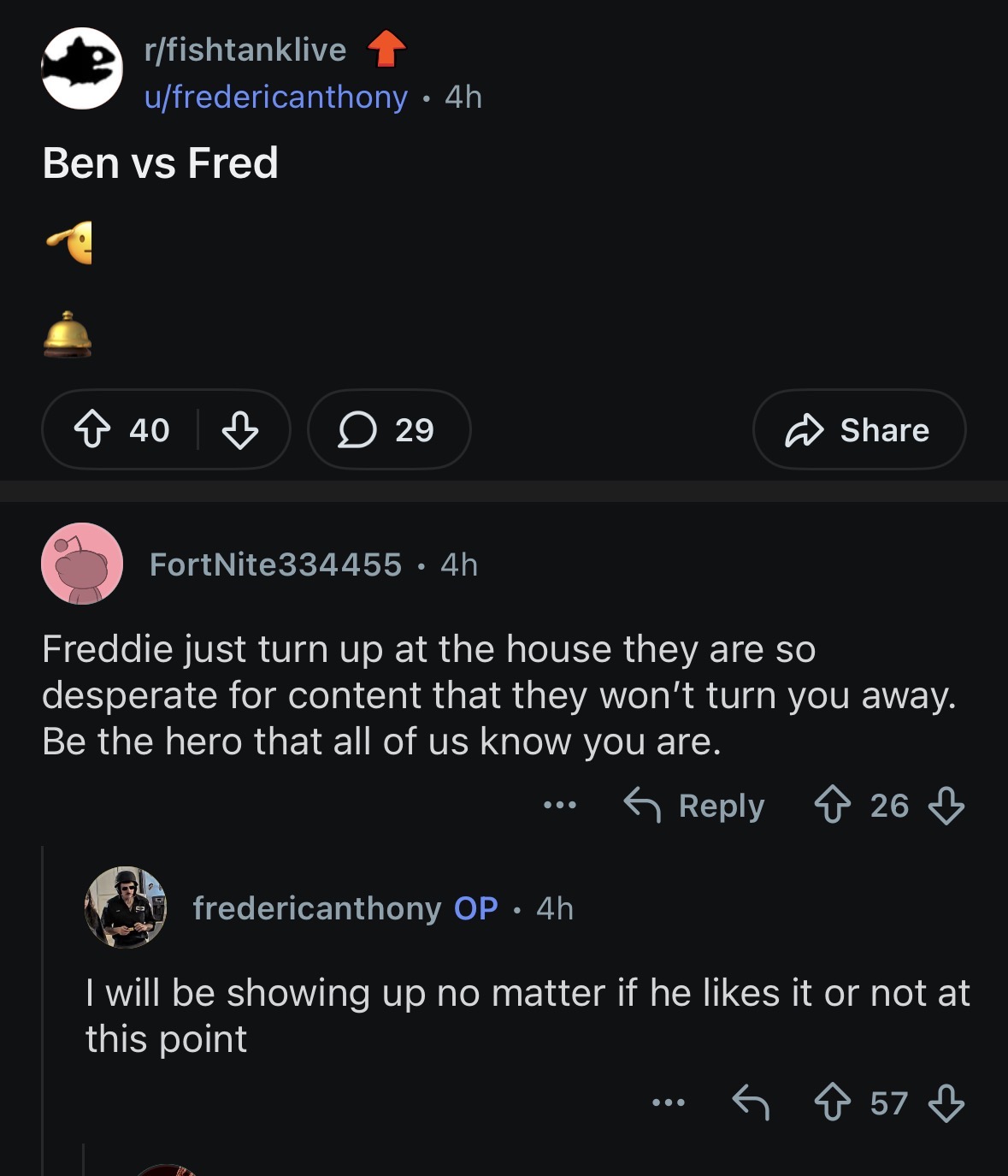View FortNite334455's profile avatar
Image resolution: width=1008 pixels, height=1176 pixels.
82,564
